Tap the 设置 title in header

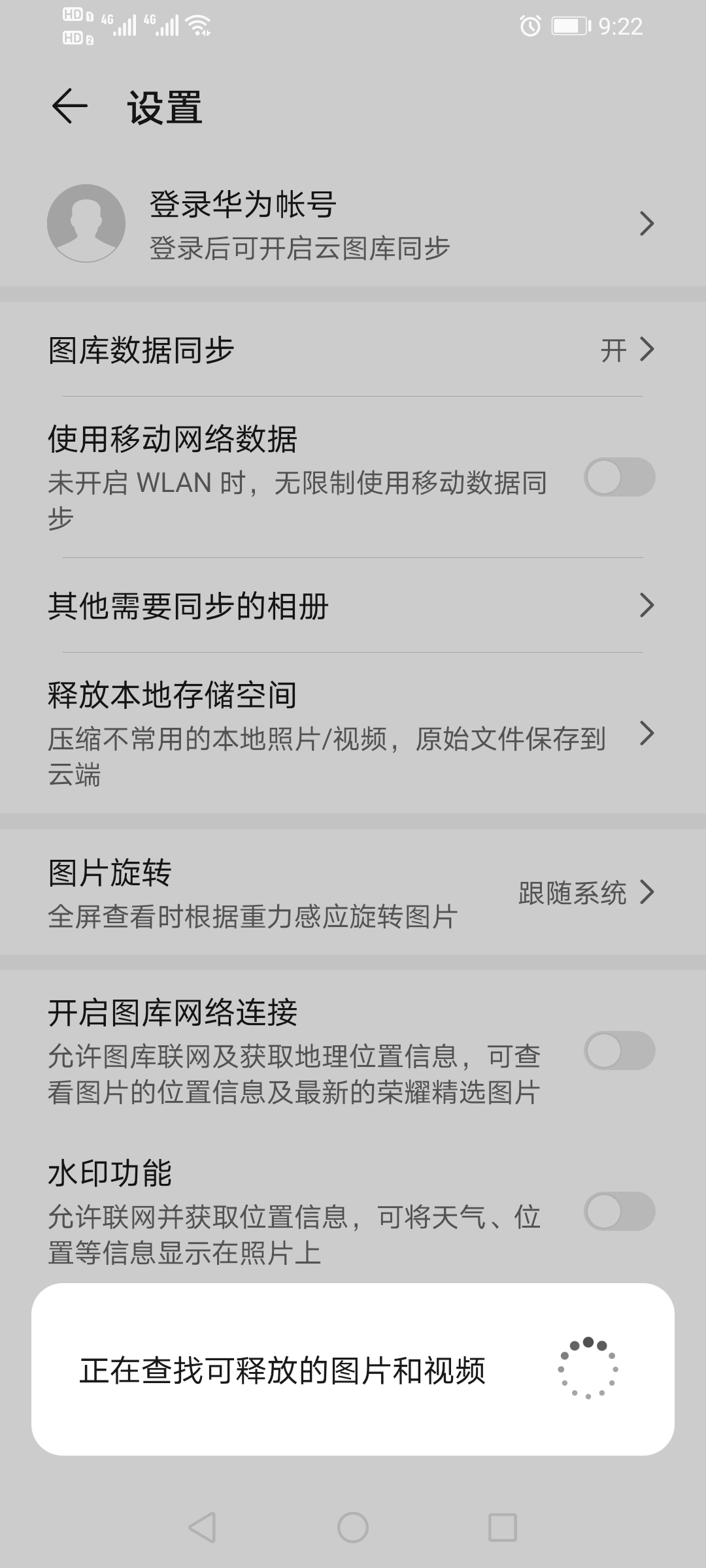pyautogui.click(x=165, y=106)
